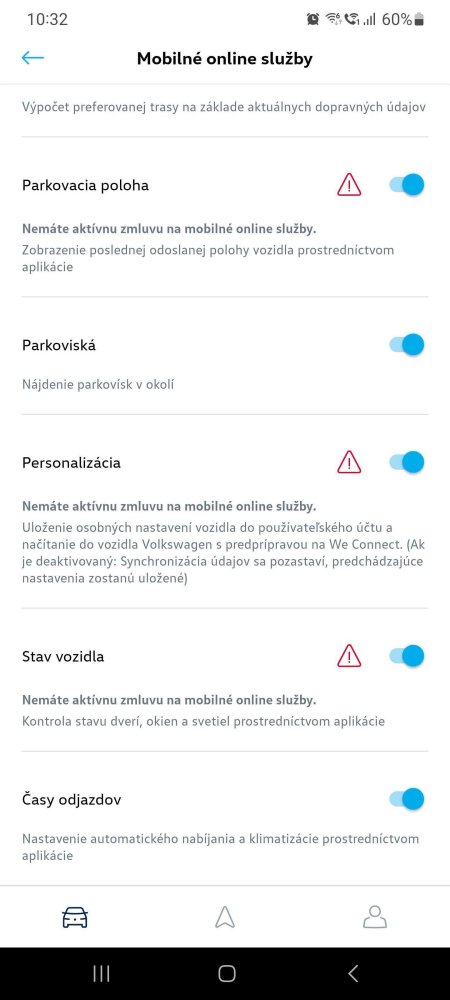Go back using the top-left arrow
Screen dimensions: 450x1000
[33, 58]
